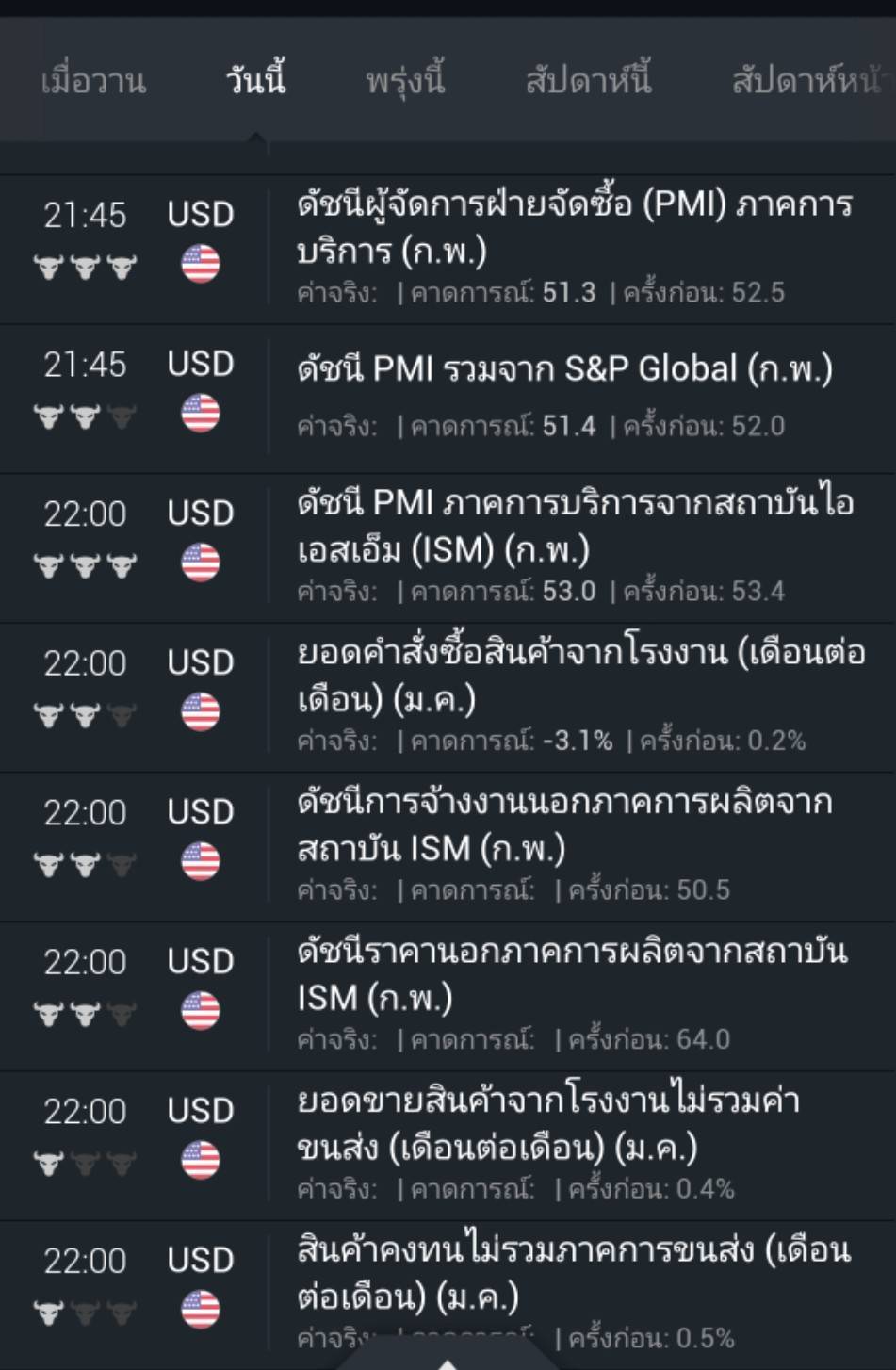Switch to the พรุ่งนี้ tab
This screenshot has width=896, height=1370.
click(x=405, y=82)
